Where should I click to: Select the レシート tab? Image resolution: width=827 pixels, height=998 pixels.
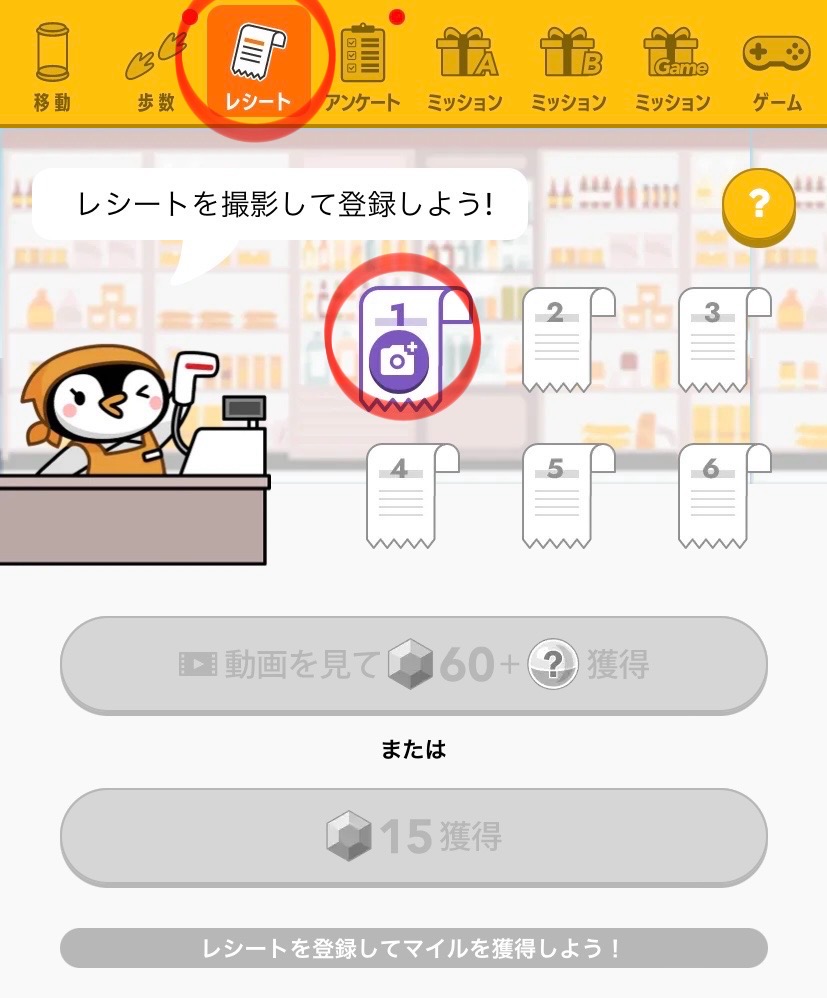pyautogui.click(x=258, y=64)
